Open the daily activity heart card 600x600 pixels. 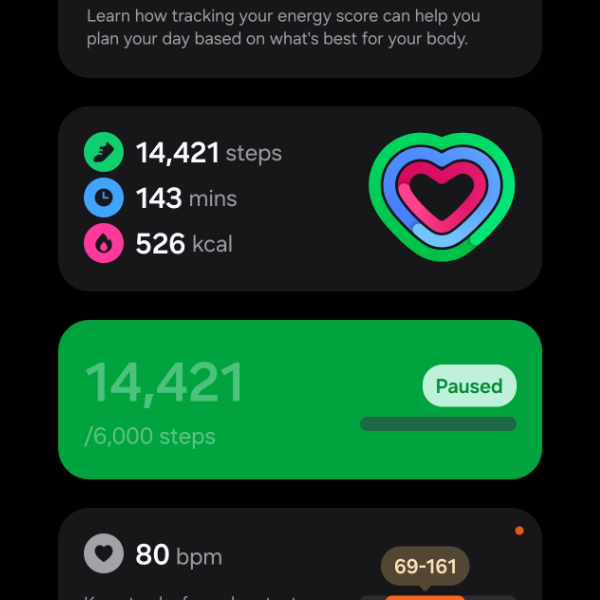[x=299, y=198]
